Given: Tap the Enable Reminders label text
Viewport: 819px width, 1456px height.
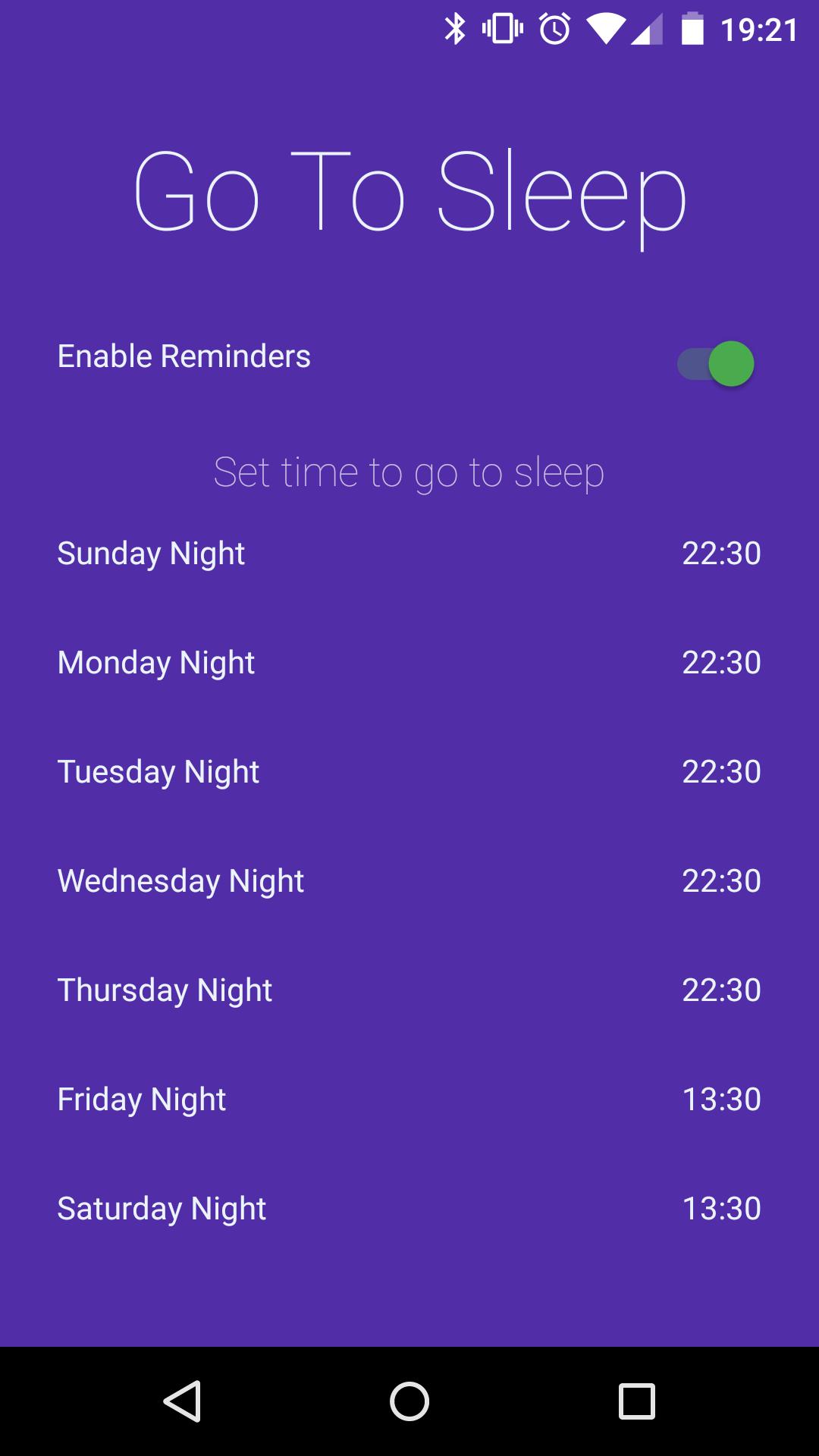Looking at the screenshot, I should [184, 356].
